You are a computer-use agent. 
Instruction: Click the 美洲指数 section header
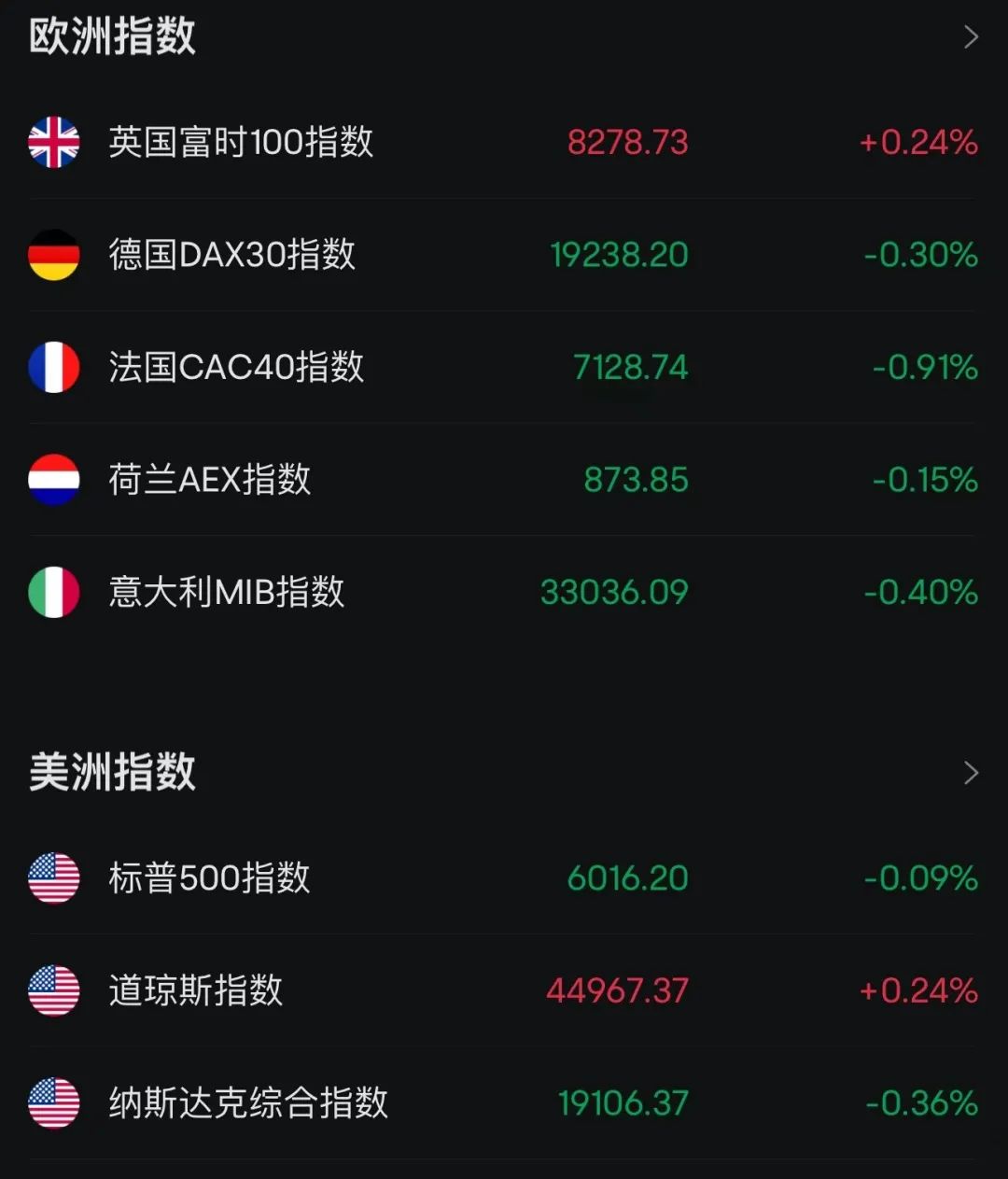[112, 772]
